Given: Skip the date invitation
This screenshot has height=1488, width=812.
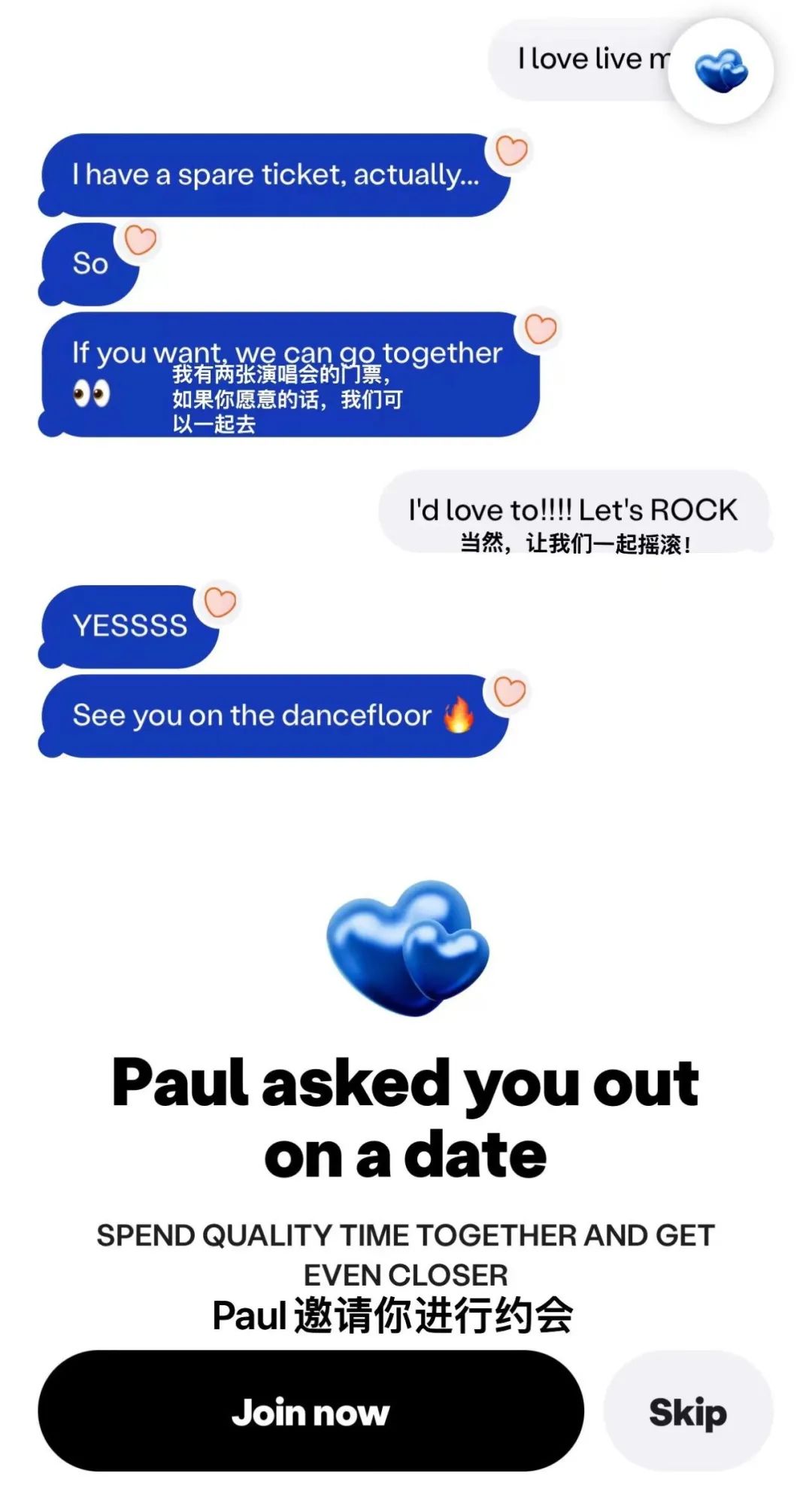Looking at the screenshot, I should tap(688, 1412).
